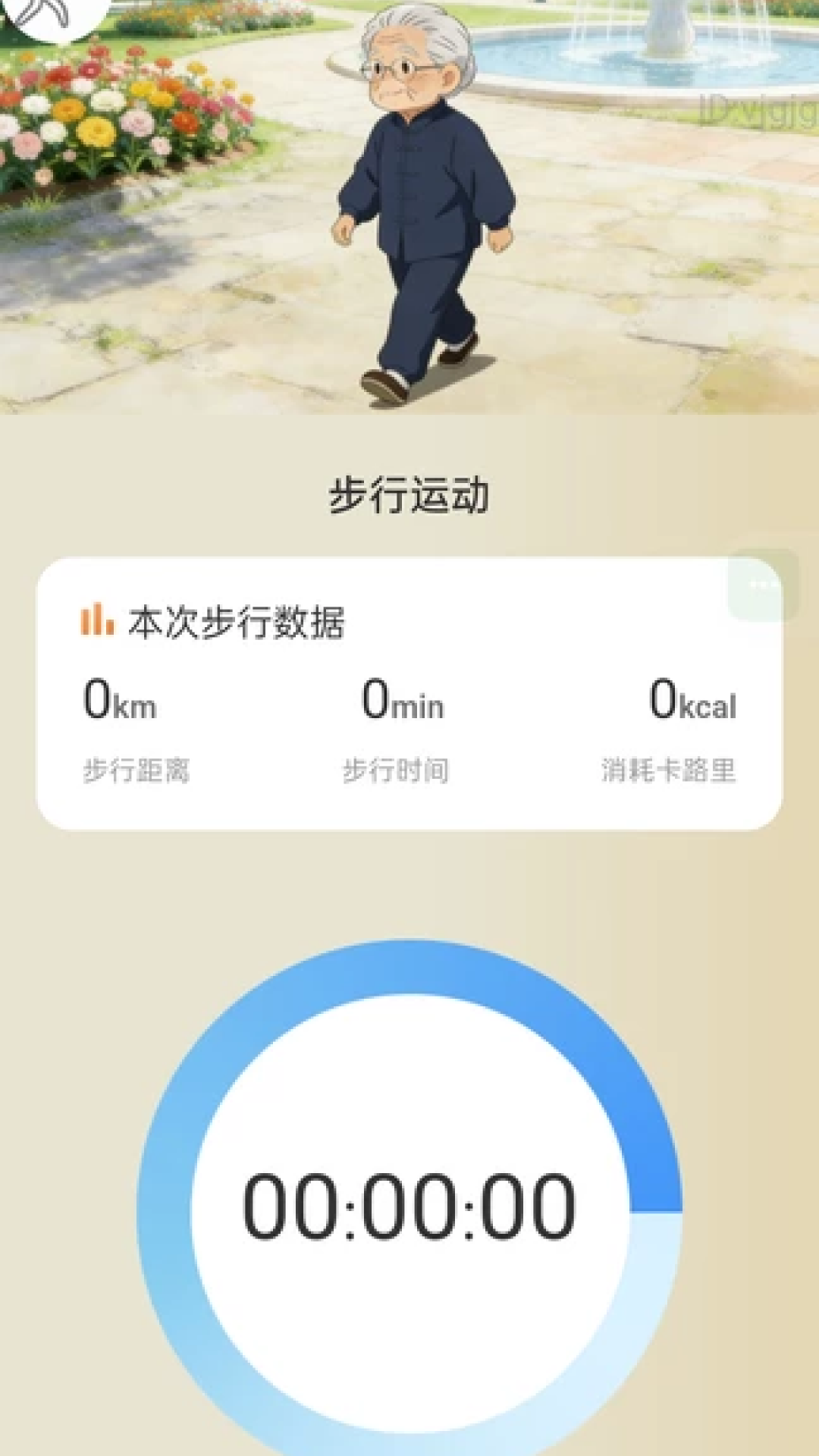The height and width of the screenshot is (1456, 819).
Task: Click the 步行时间 label
Action: point(397,770)
